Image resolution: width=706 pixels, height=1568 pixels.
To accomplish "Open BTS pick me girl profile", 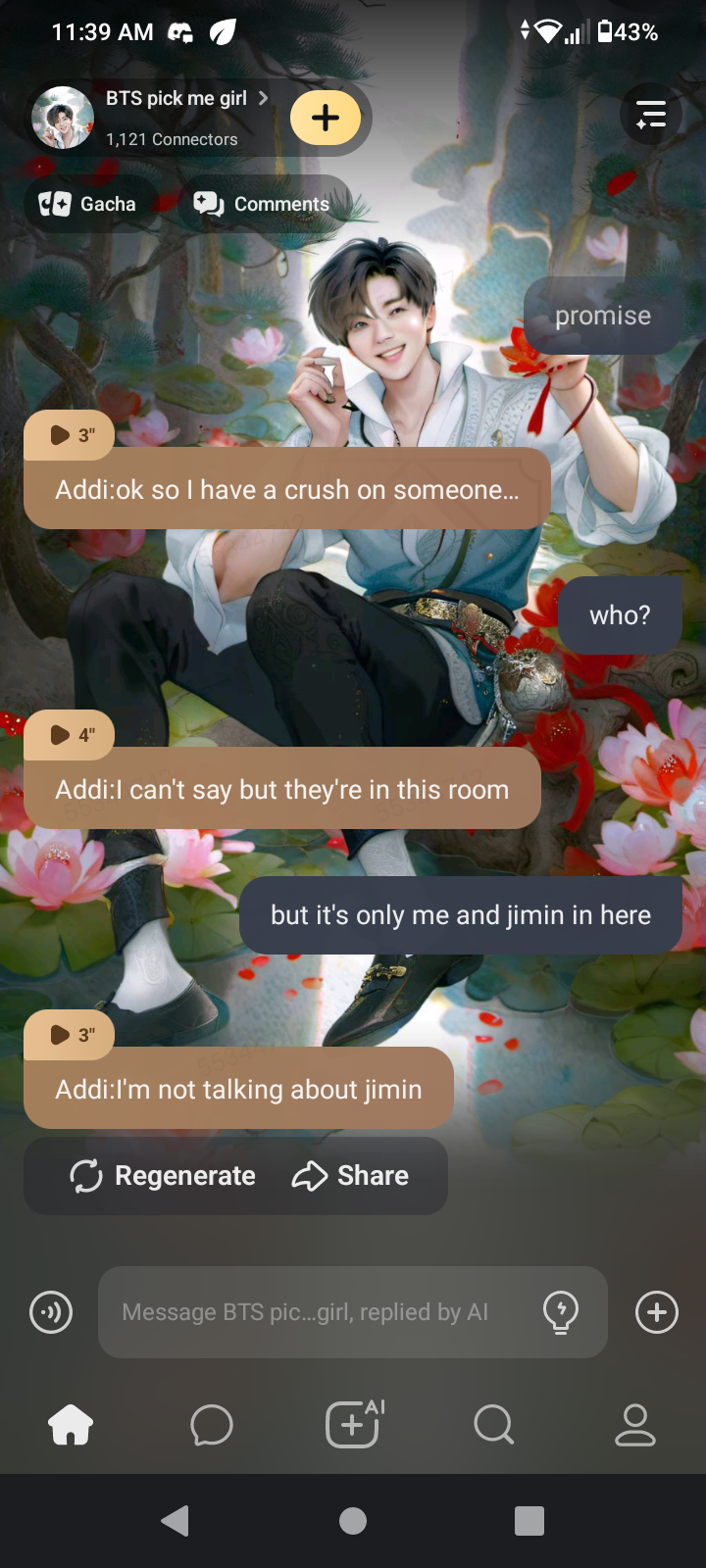I will (x=176, y=99).
